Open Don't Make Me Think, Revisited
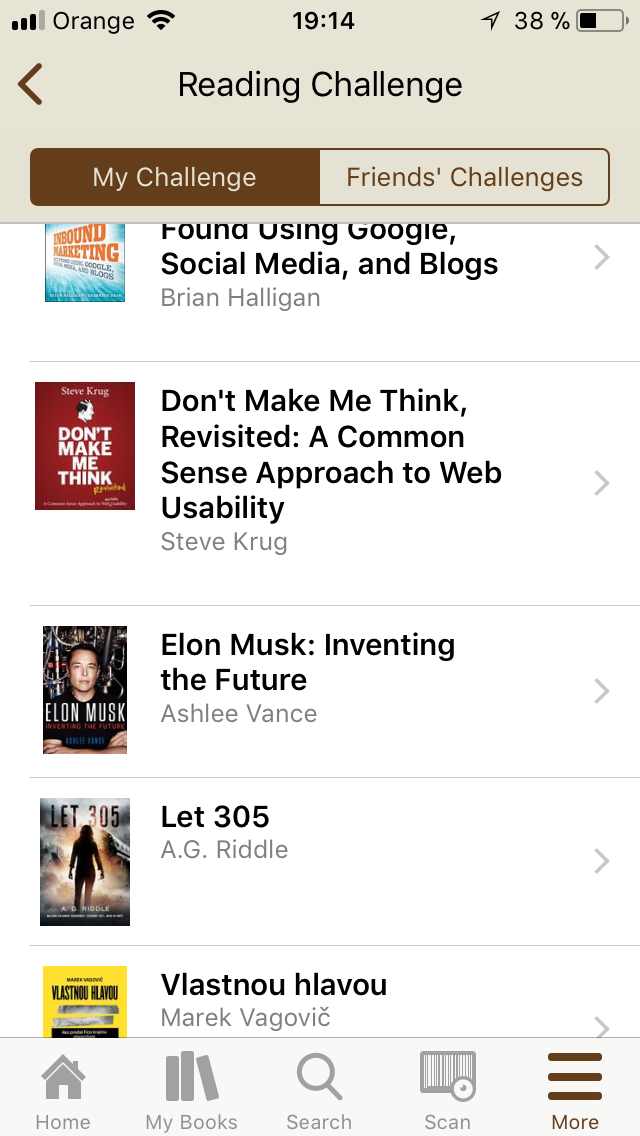 pos(320,483)
